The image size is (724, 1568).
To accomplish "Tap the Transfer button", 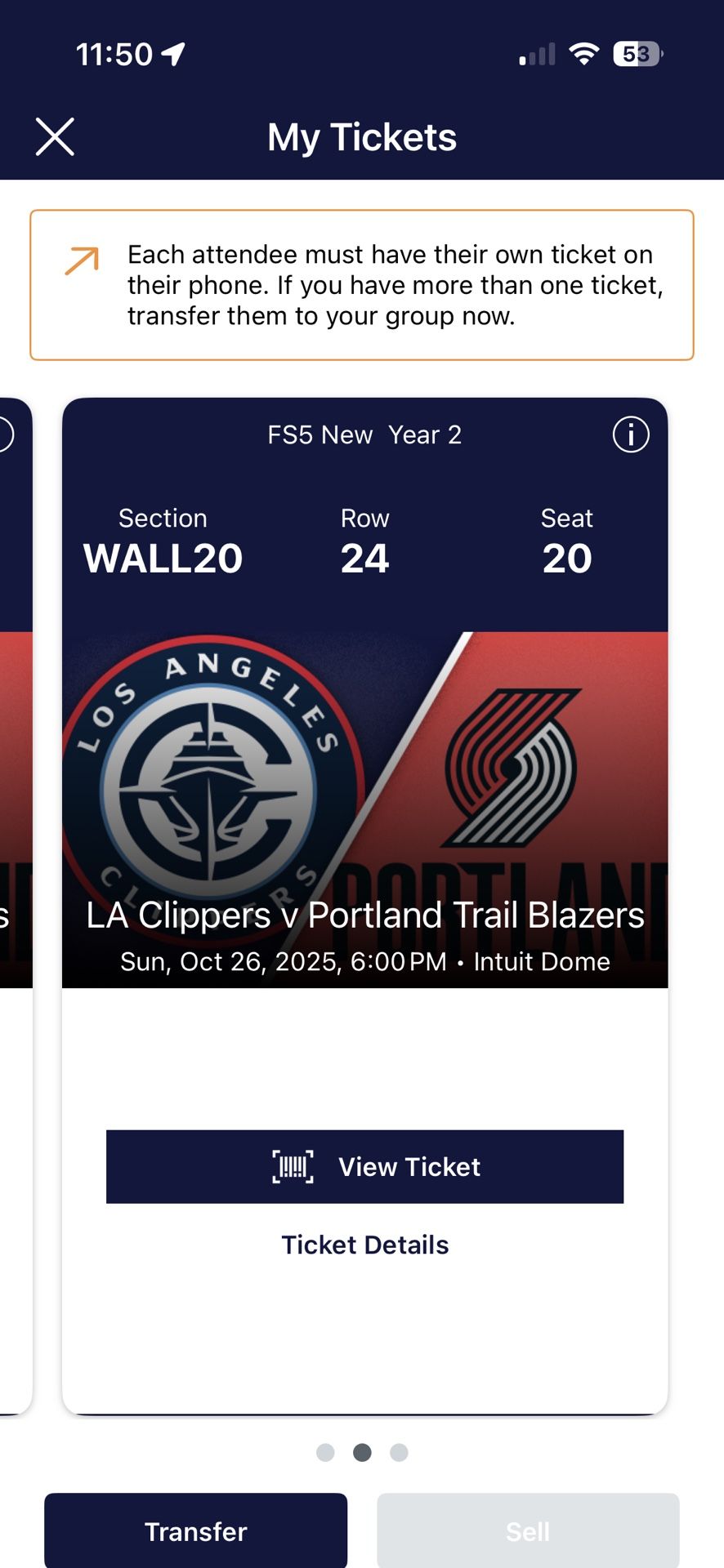I will [x=195, y=1530].
